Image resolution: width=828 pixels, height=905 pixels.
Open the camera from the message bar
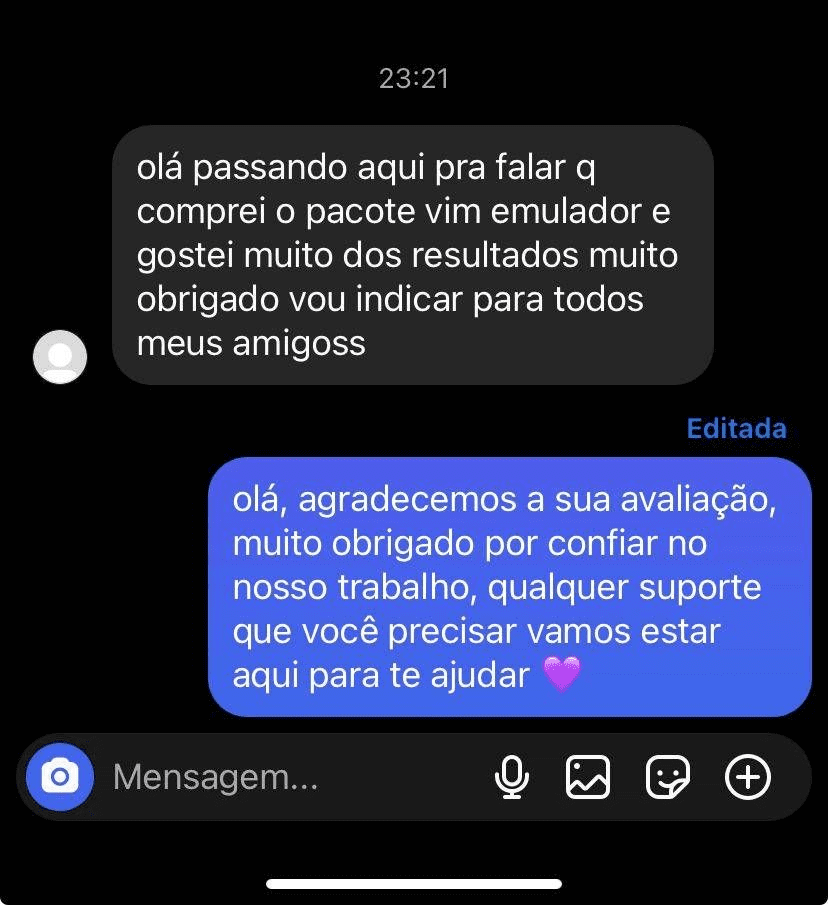tap(60, 777)
